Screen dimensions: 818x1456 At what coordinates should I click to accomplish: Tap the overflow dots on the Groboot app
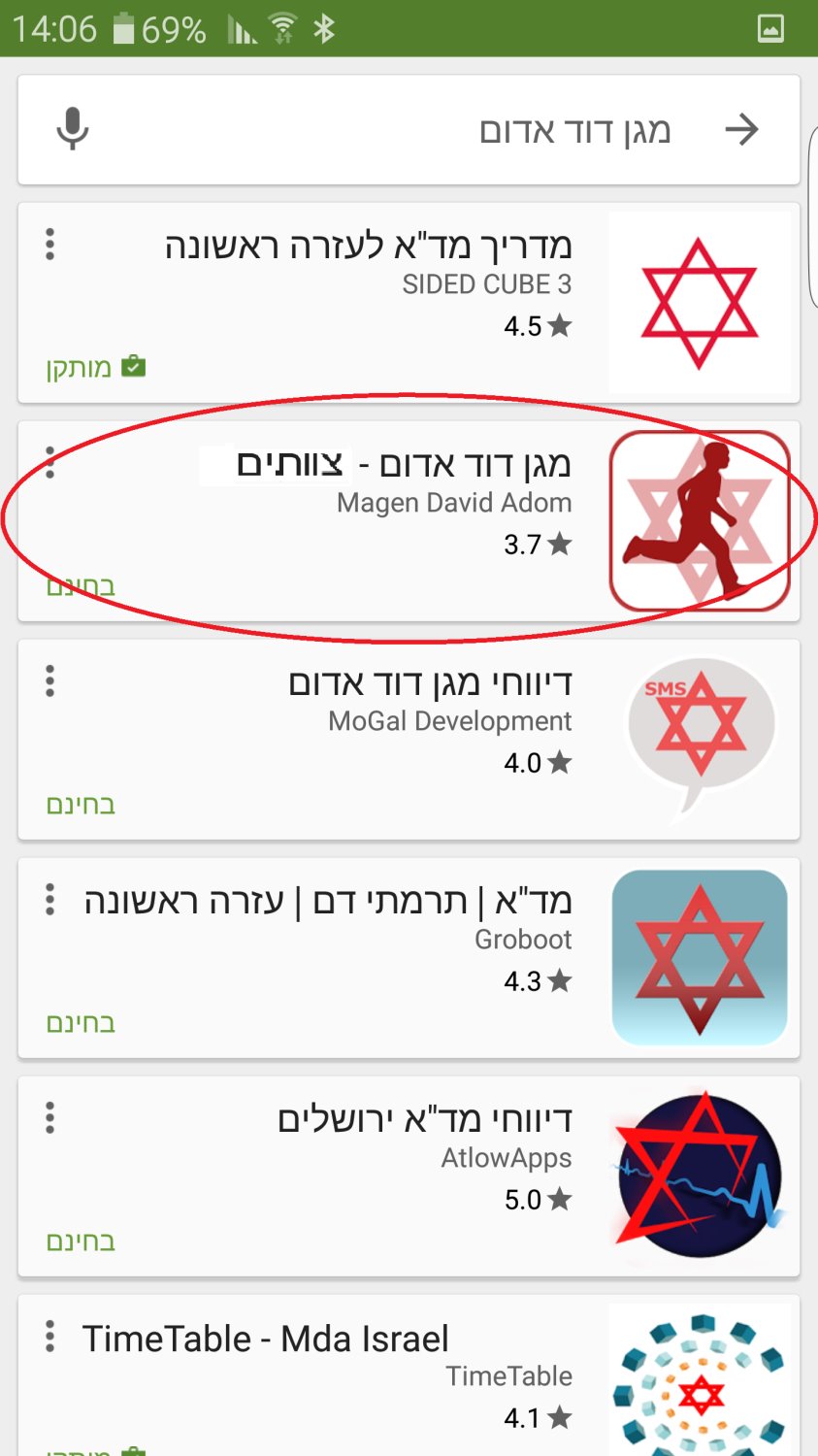(50, 899)
